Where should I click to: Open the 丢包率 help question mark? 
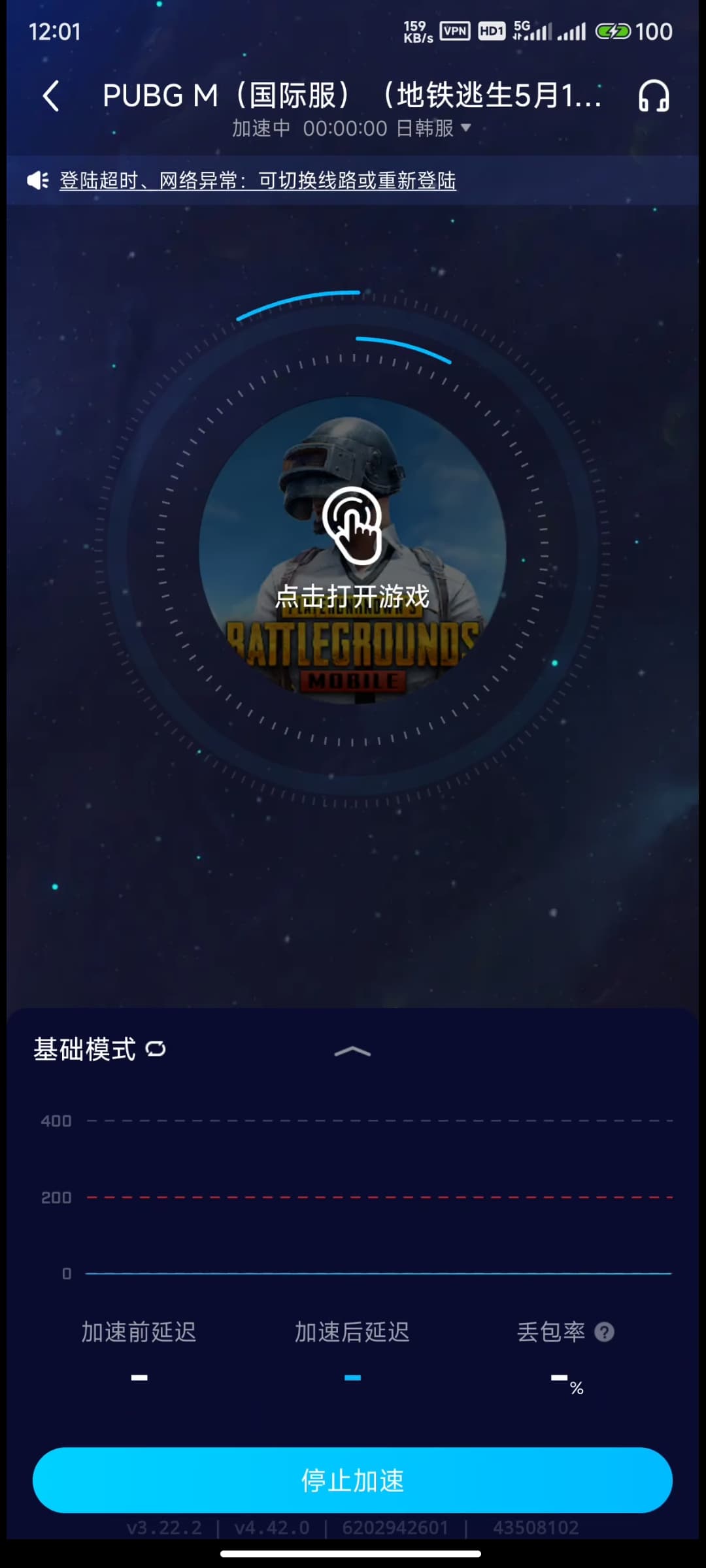[605, 1332]
